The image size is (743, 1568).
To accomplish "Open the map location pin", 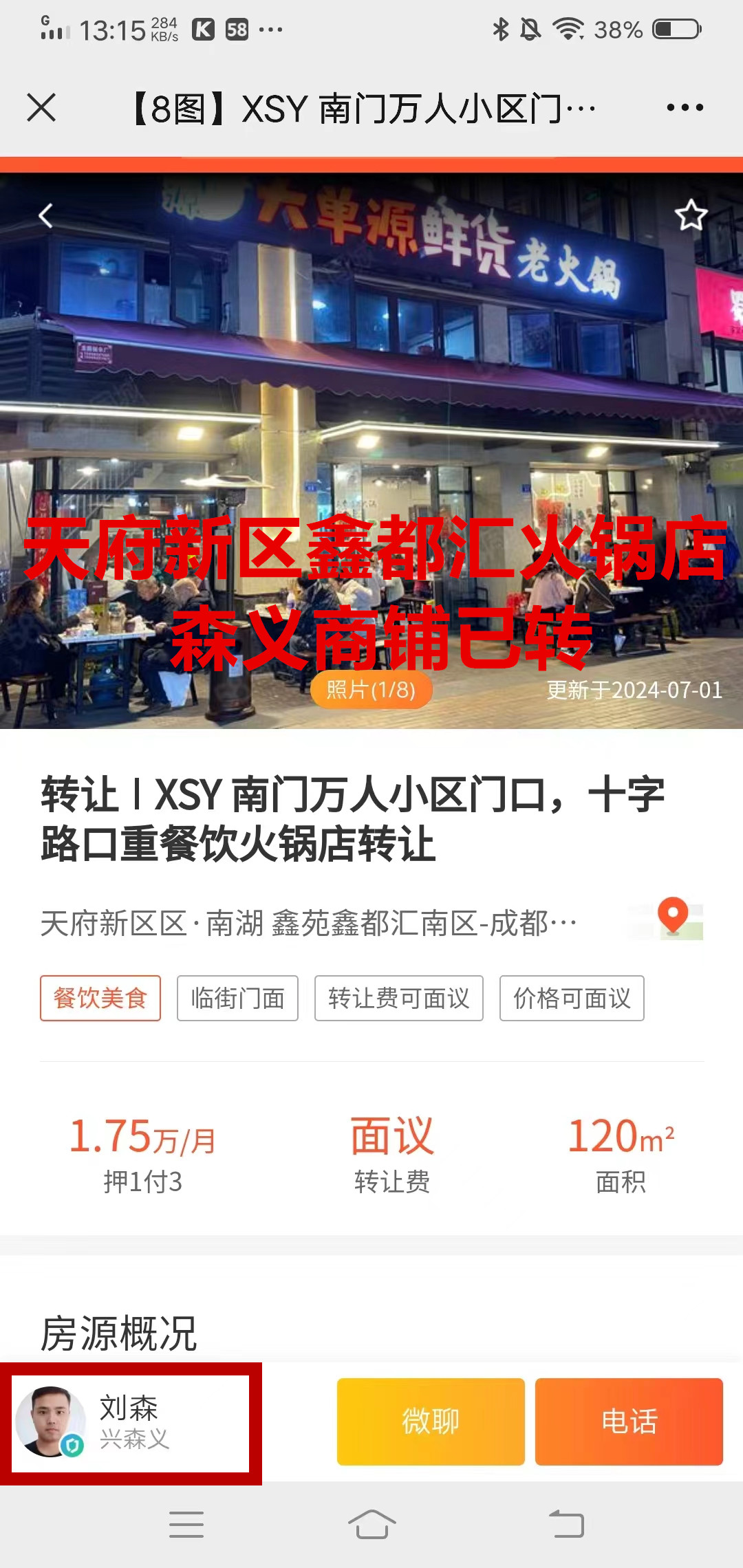I will click(x=673, y=918).
